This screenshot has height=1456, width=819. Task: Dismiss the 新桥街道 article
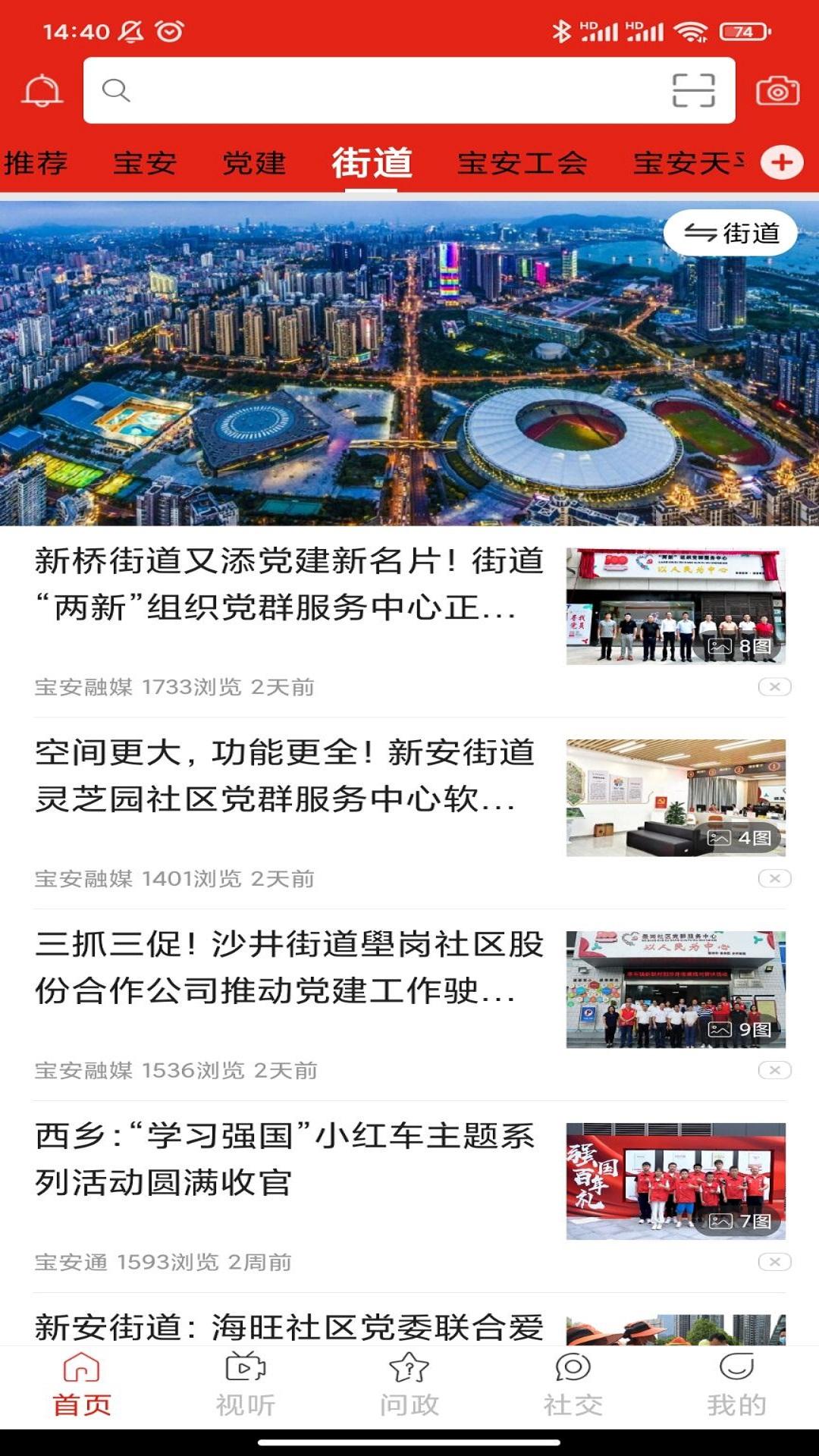pos(774,686)
